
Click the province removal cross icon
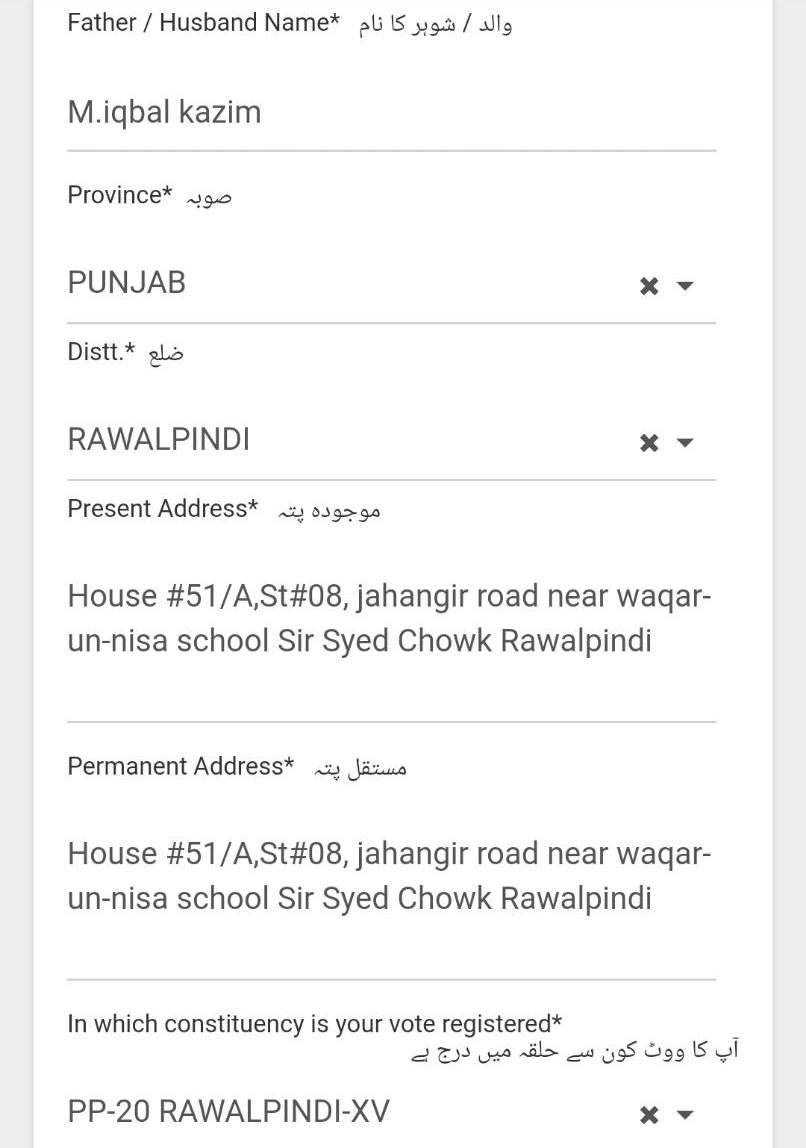pos(648,285)
